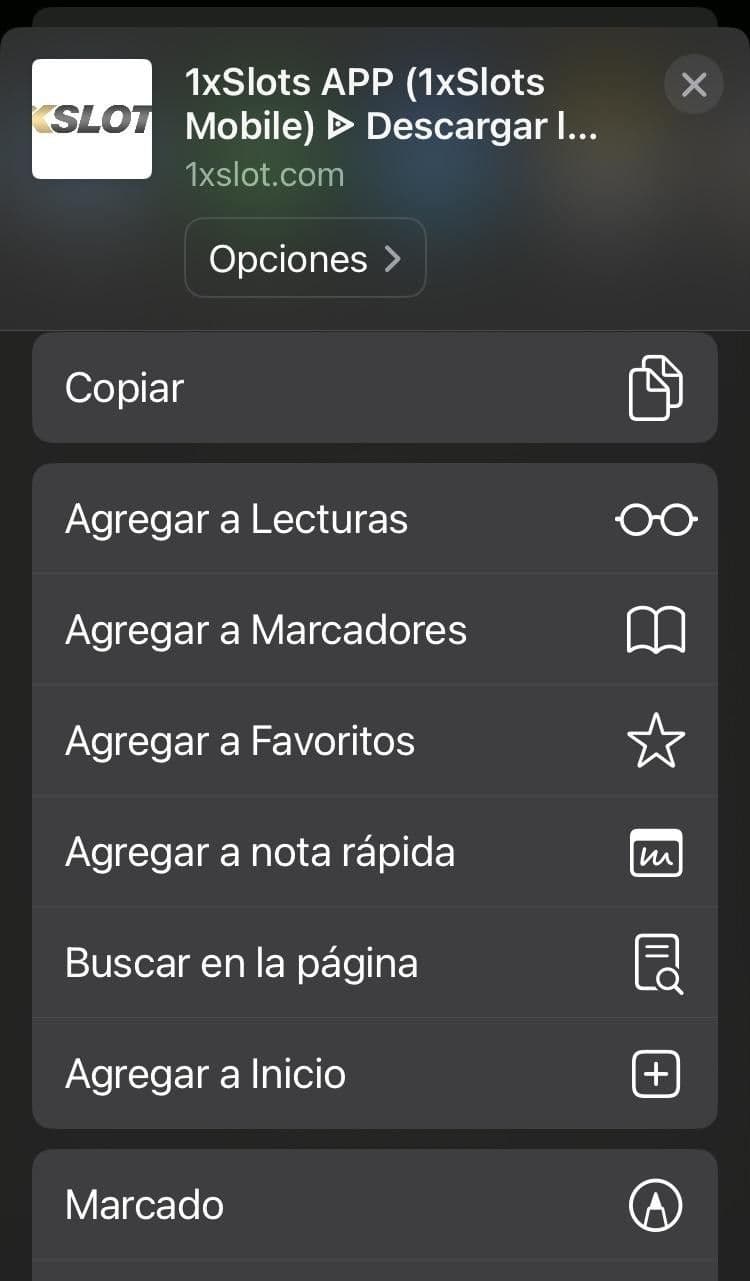This screenshot has width=750, height=1281.
Task: Tap Agregar a Inicio row
Action: point(300,1073)
